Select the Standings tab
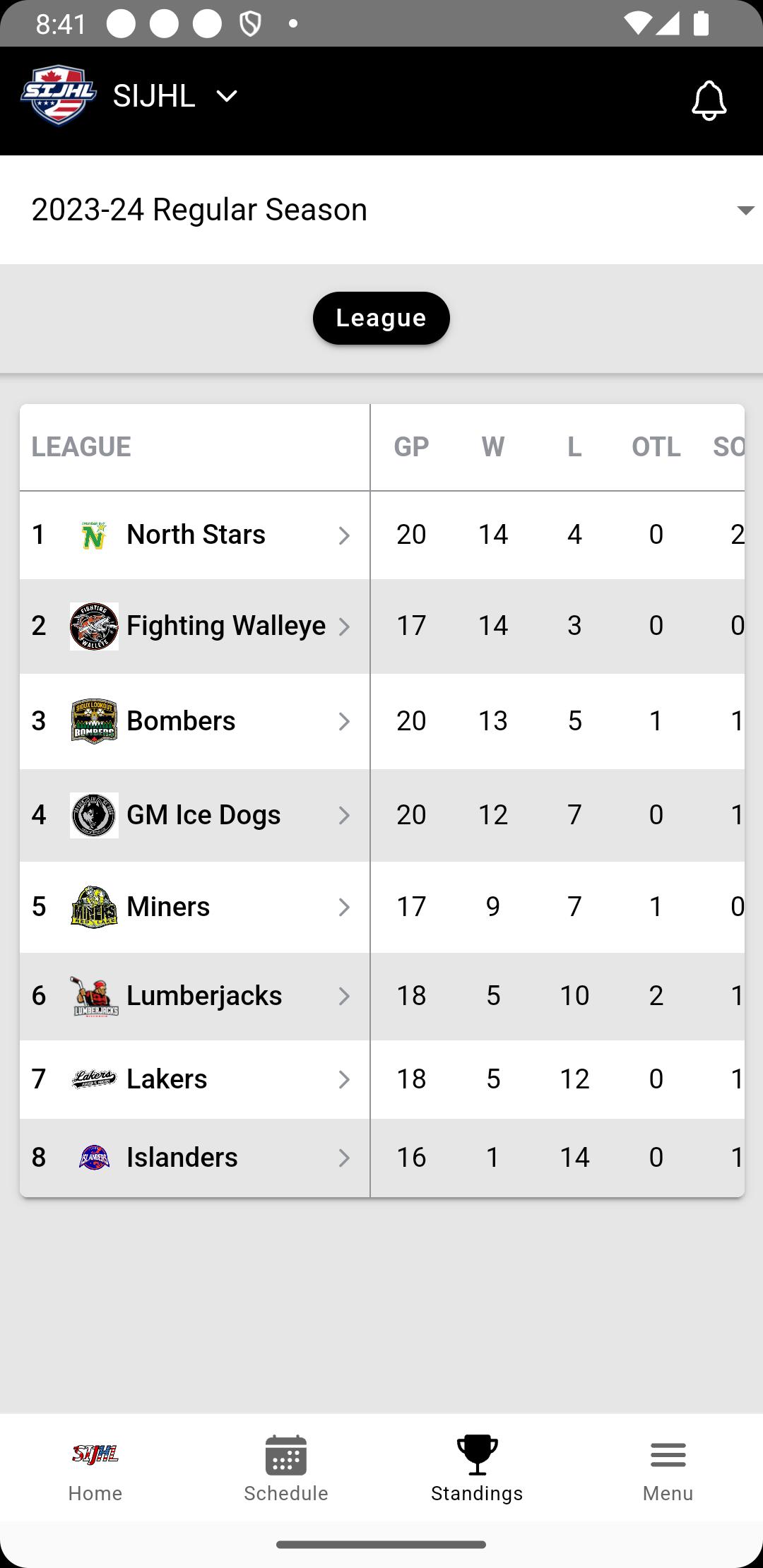763x1568 pixels. pyautogui.click(x=477, y=1468)
